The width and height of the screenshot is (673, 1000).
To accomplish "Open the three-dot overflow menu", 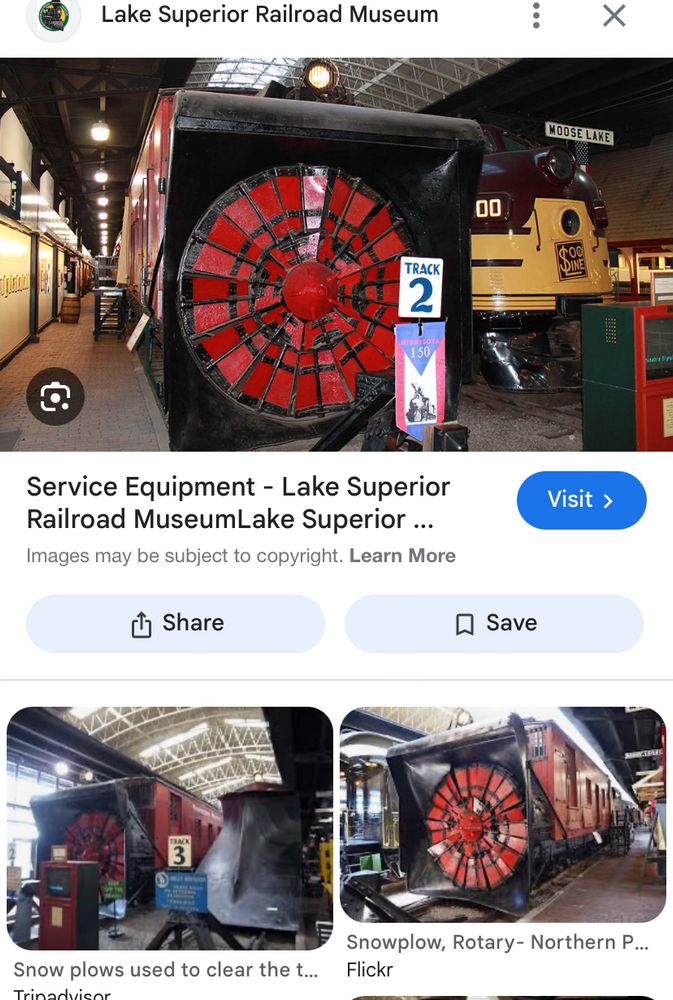I will click(537, 16).
